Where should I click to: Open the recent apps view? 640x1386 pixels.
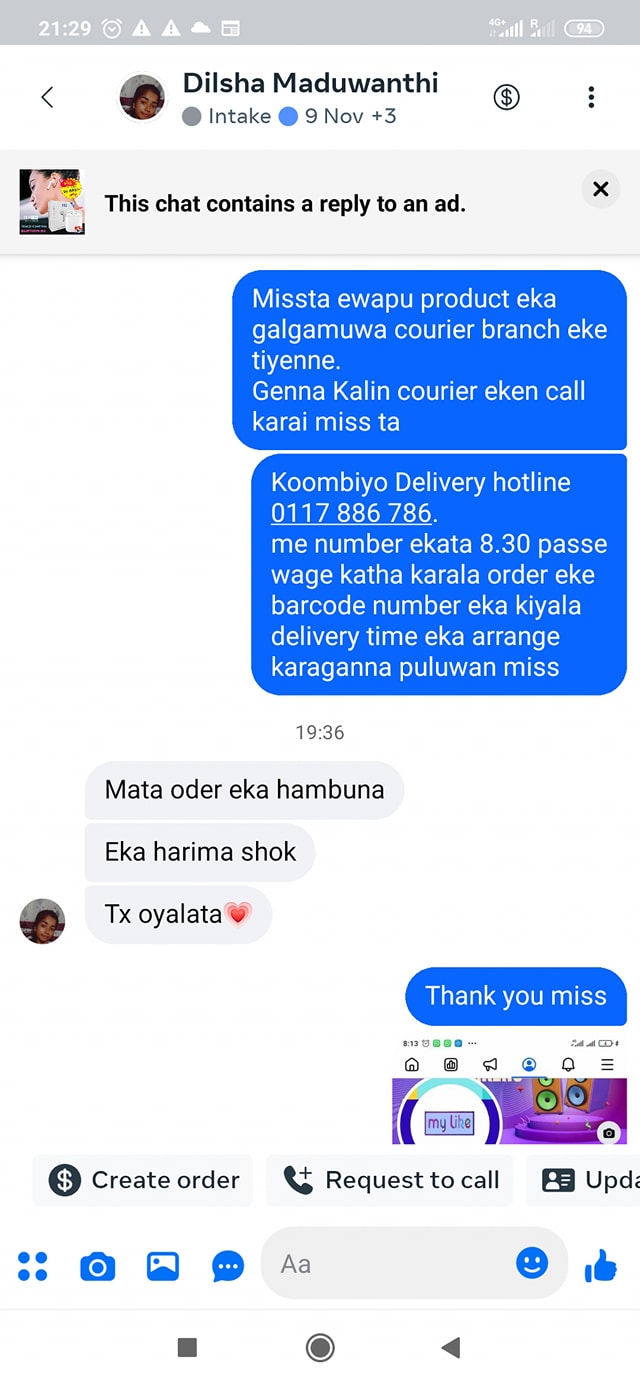coord(187,1347)
